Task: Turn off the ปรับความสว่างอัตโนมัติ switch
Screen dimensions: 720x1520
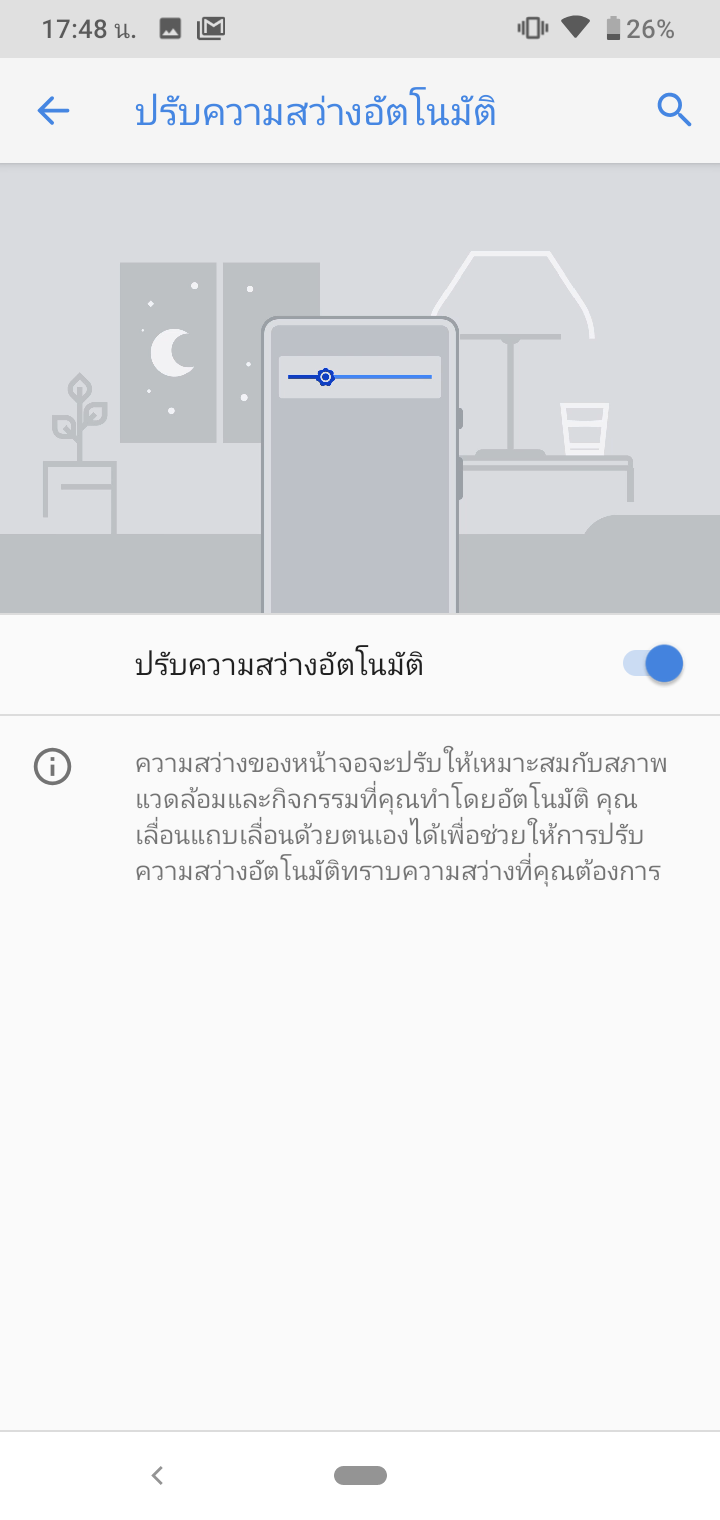Action: pyautogui.click(x=654, y=664)
